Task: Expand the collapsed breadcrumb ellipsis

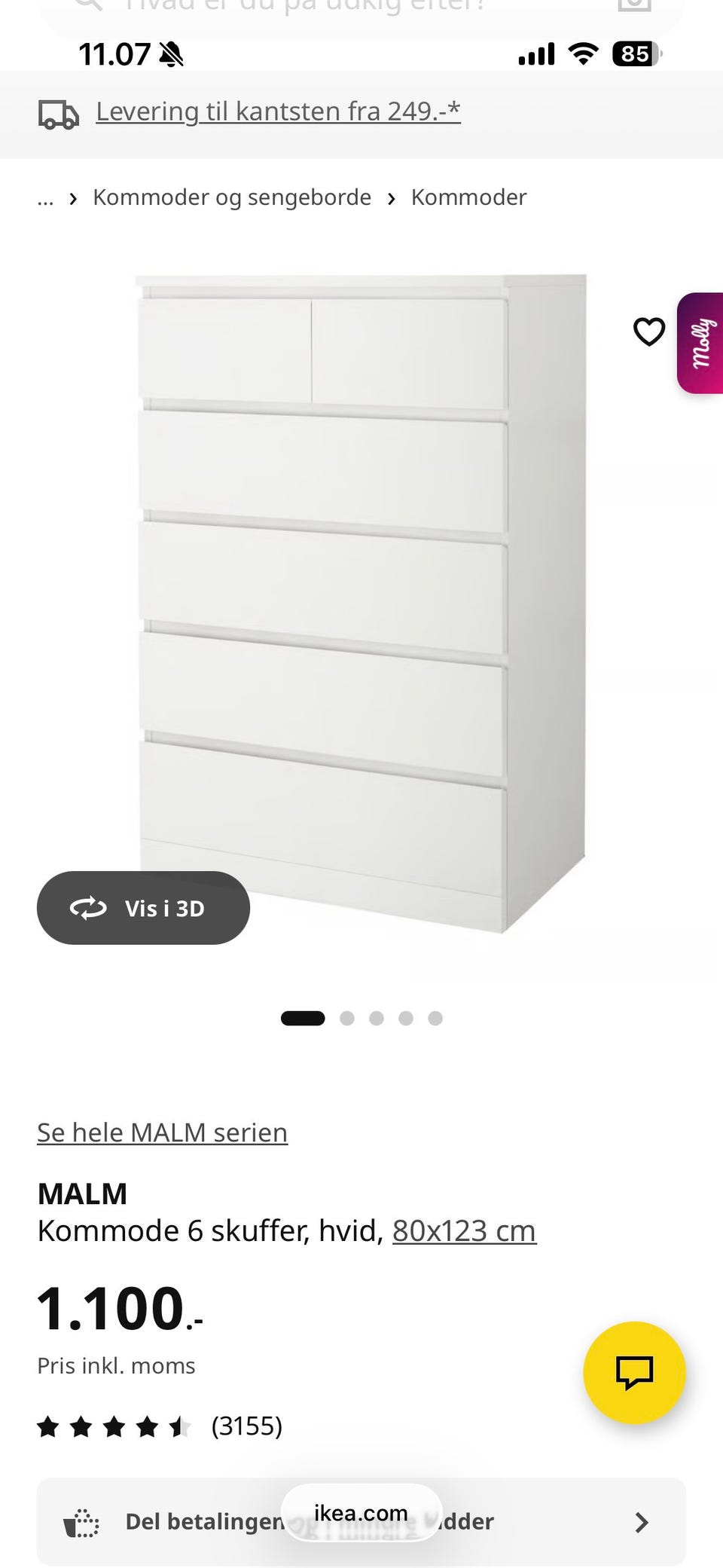Action: pos(45,199)
